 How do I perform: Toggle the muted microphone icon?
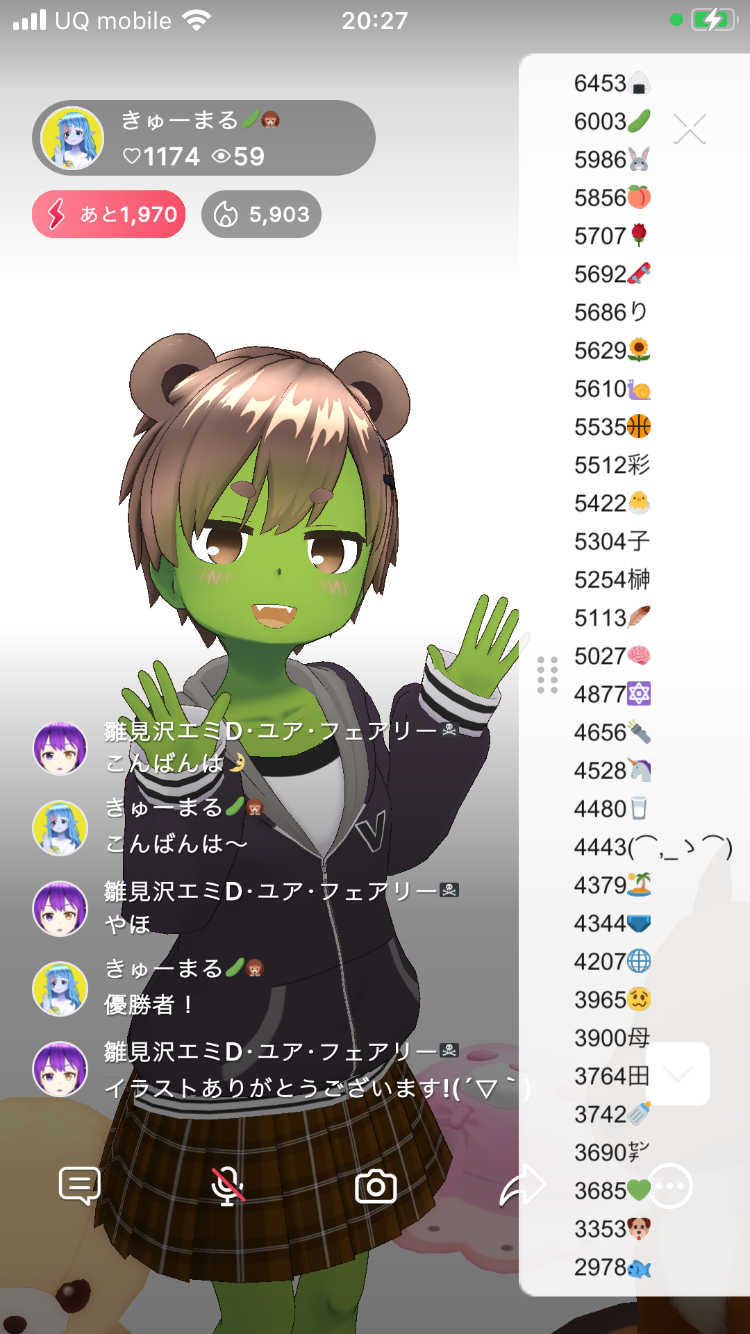click(228, 1186)
